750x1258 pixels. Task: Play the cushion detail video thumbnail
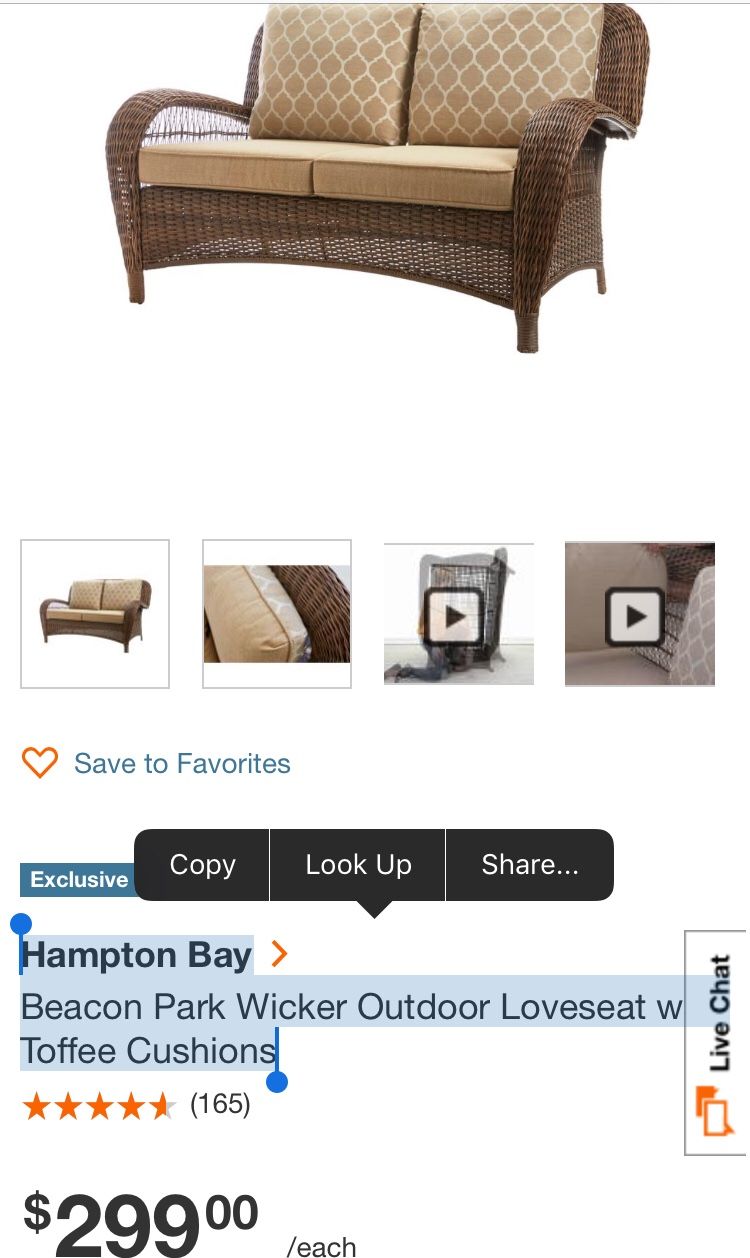click(640, 614)
